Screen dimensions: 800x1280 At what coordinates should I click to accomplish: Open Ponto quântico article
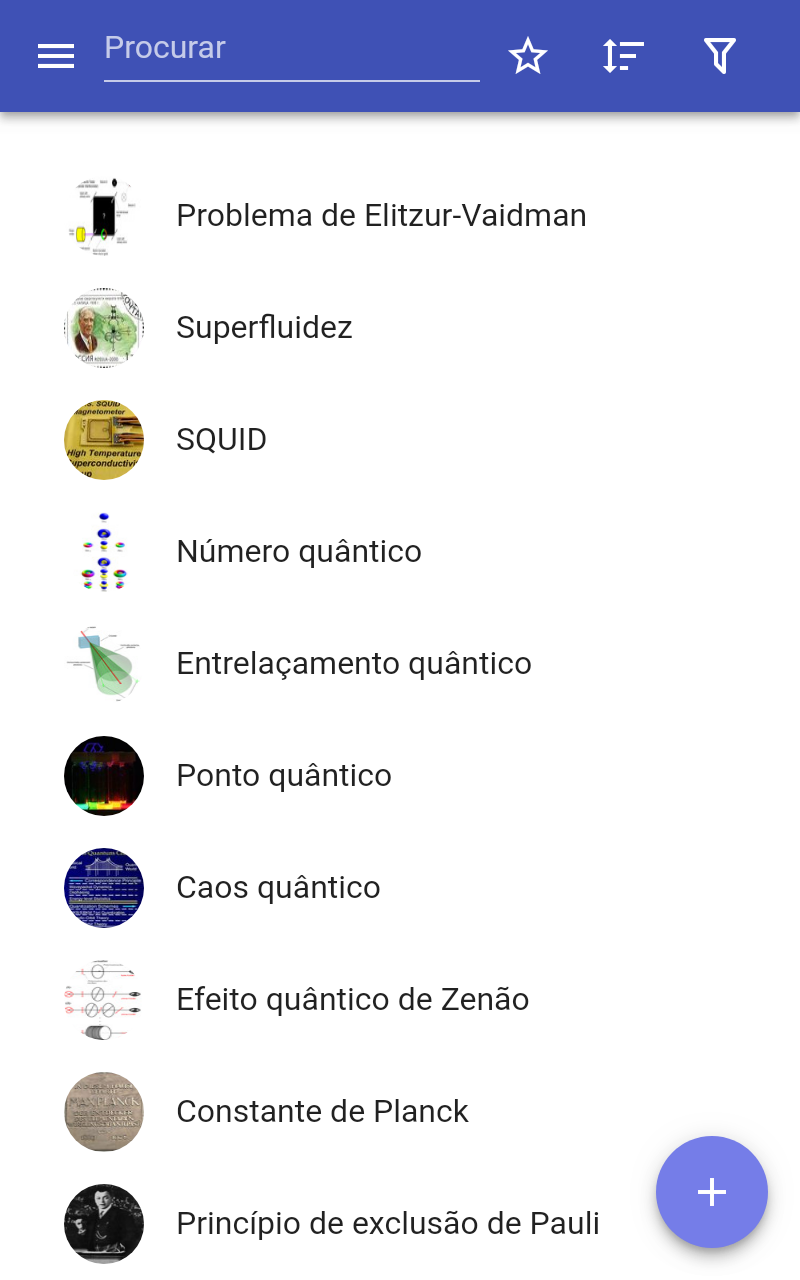point(284,776)
